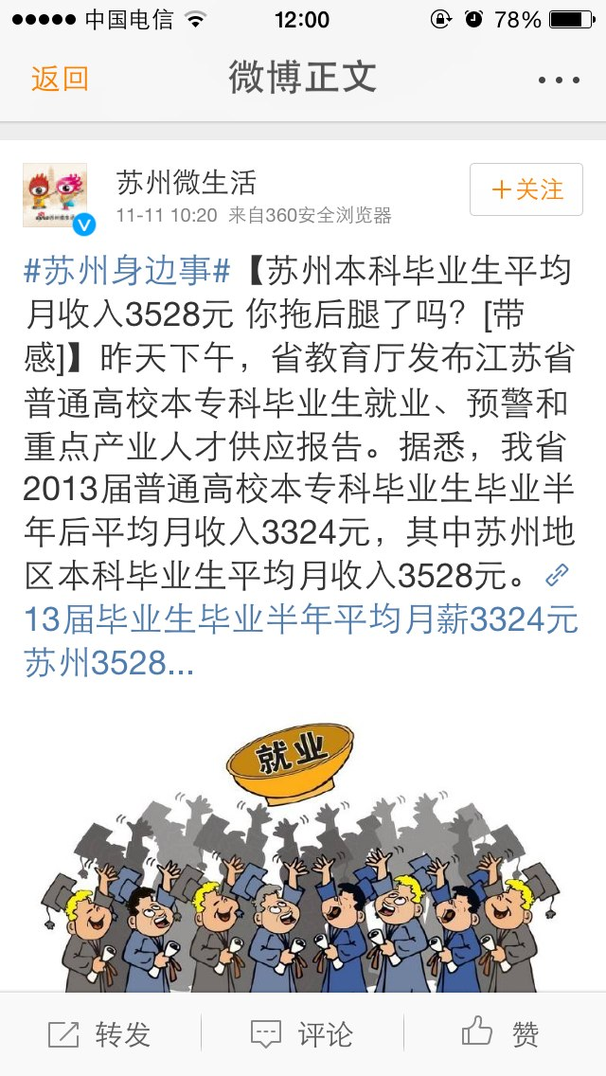Open the 苏州微生活 account name
This screenshot has width=606, height=1076.
(186, 183)
